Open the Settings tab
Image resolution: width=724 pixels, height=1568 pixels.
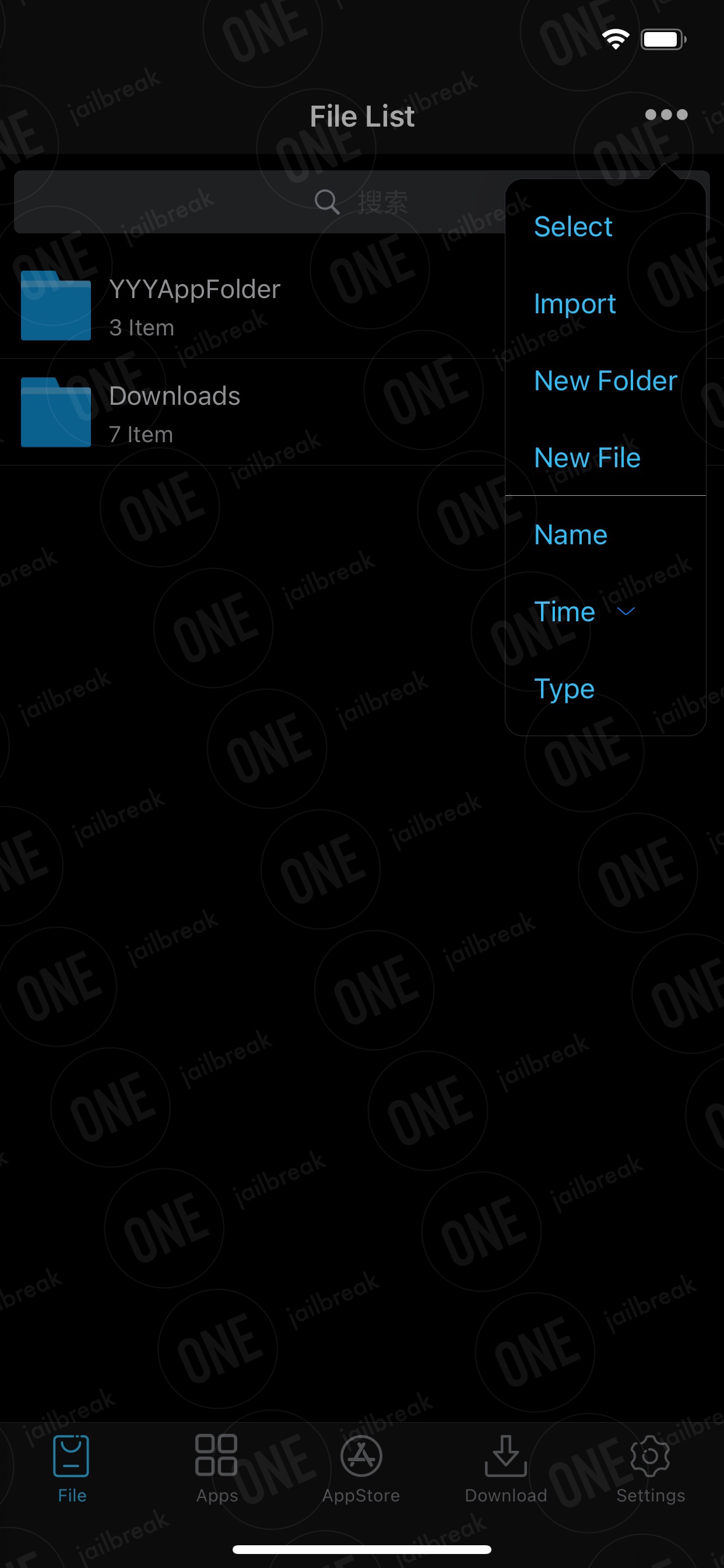[651, 1469]
